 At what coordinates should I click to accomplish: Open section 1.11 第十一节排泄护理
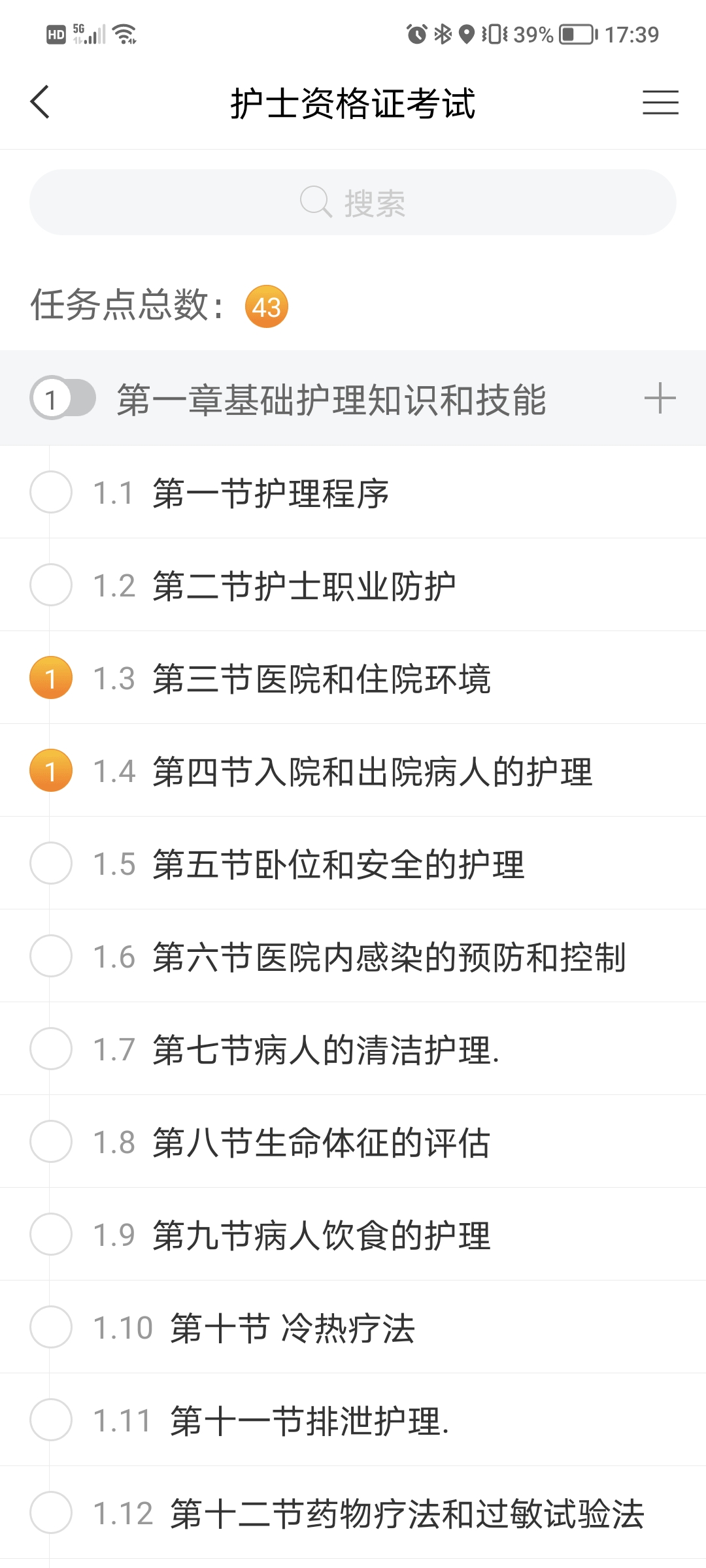pos(353,1420)
